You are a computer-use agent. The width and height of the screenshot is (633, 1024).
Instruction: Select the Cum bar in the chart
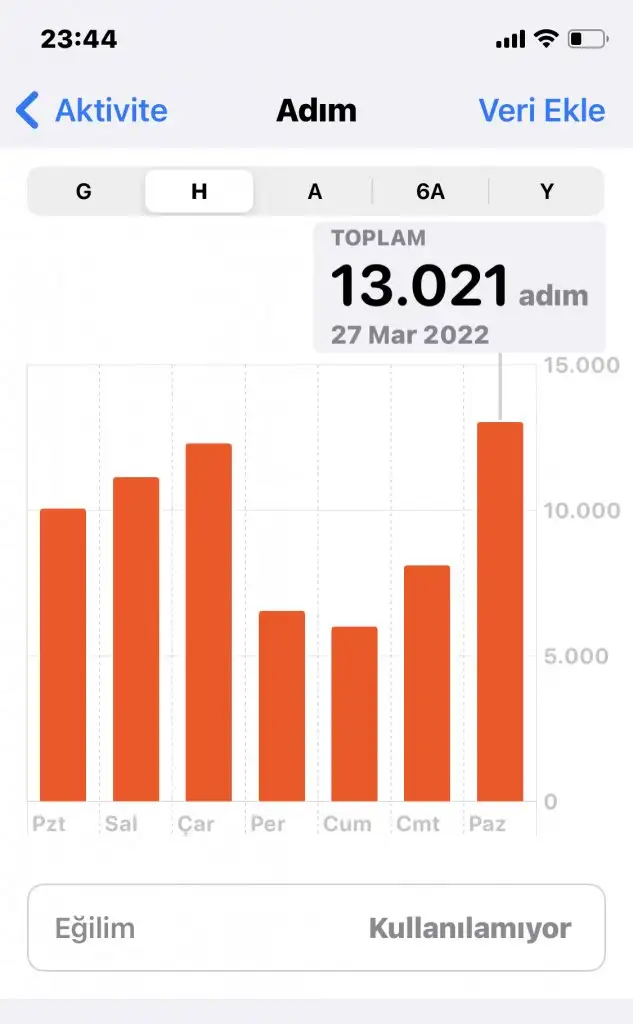point(354,714)
